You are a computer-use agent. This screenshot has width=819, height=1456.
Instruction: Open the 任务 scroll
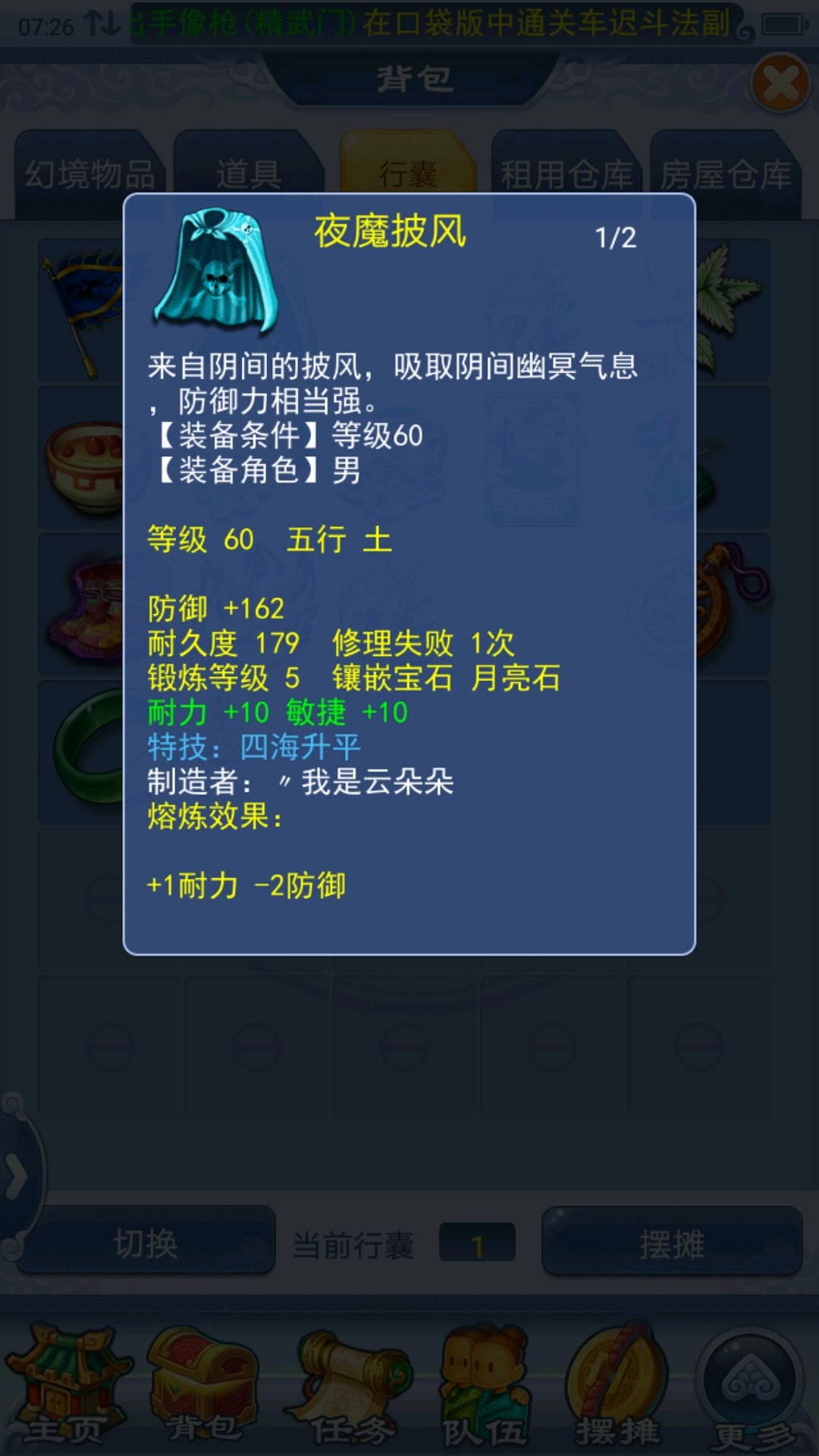click(349, 1388)
